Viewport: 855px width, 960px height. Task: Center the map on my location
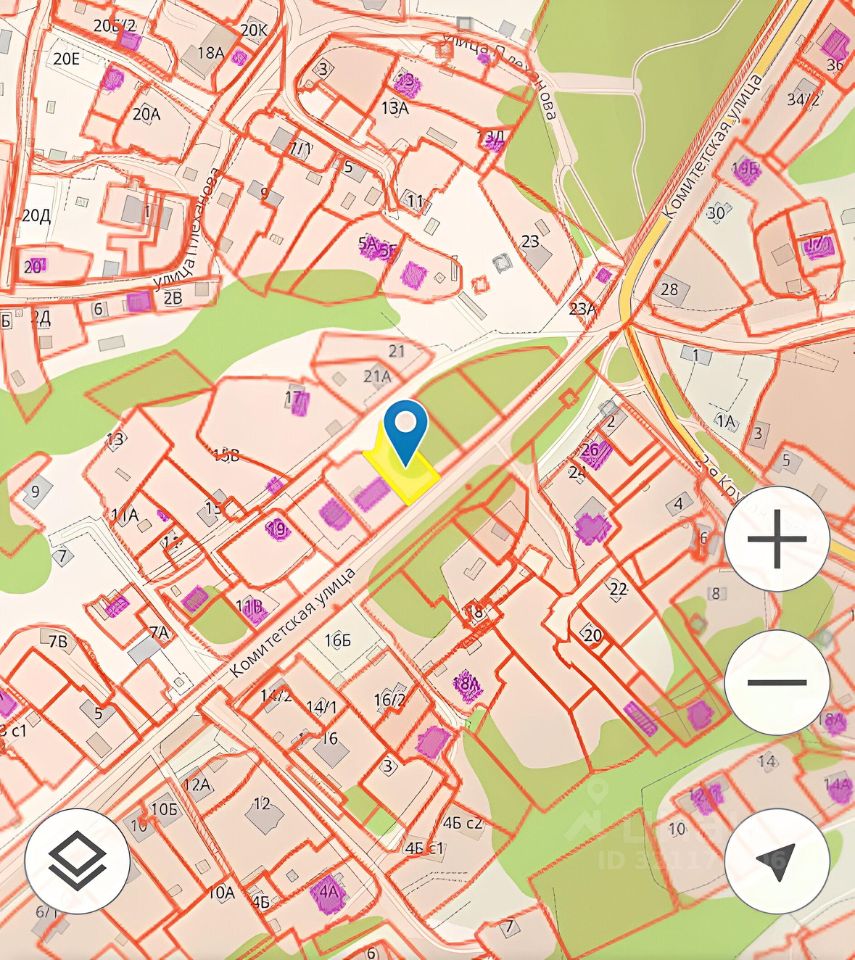(777, 859)
